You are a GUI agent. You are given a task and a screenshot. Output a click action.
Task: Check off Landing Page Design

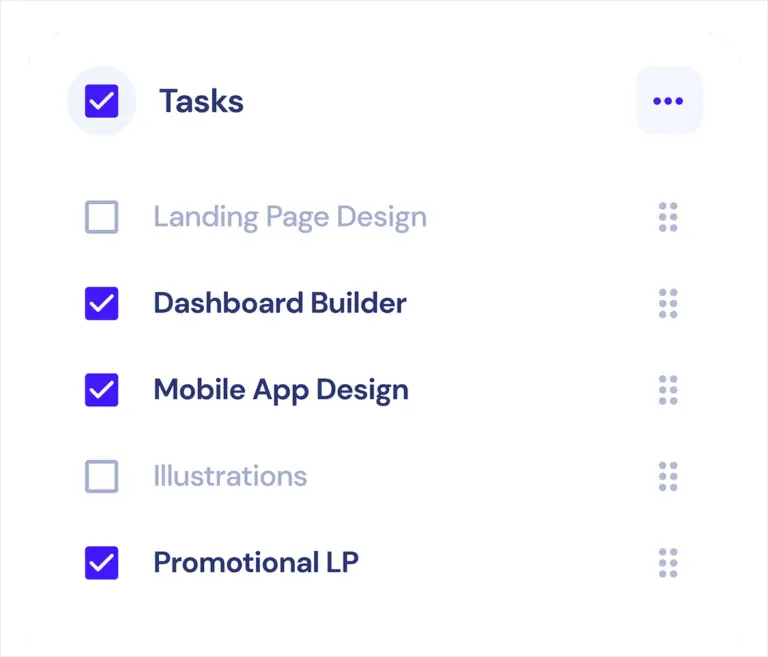[x=102, y=217]
